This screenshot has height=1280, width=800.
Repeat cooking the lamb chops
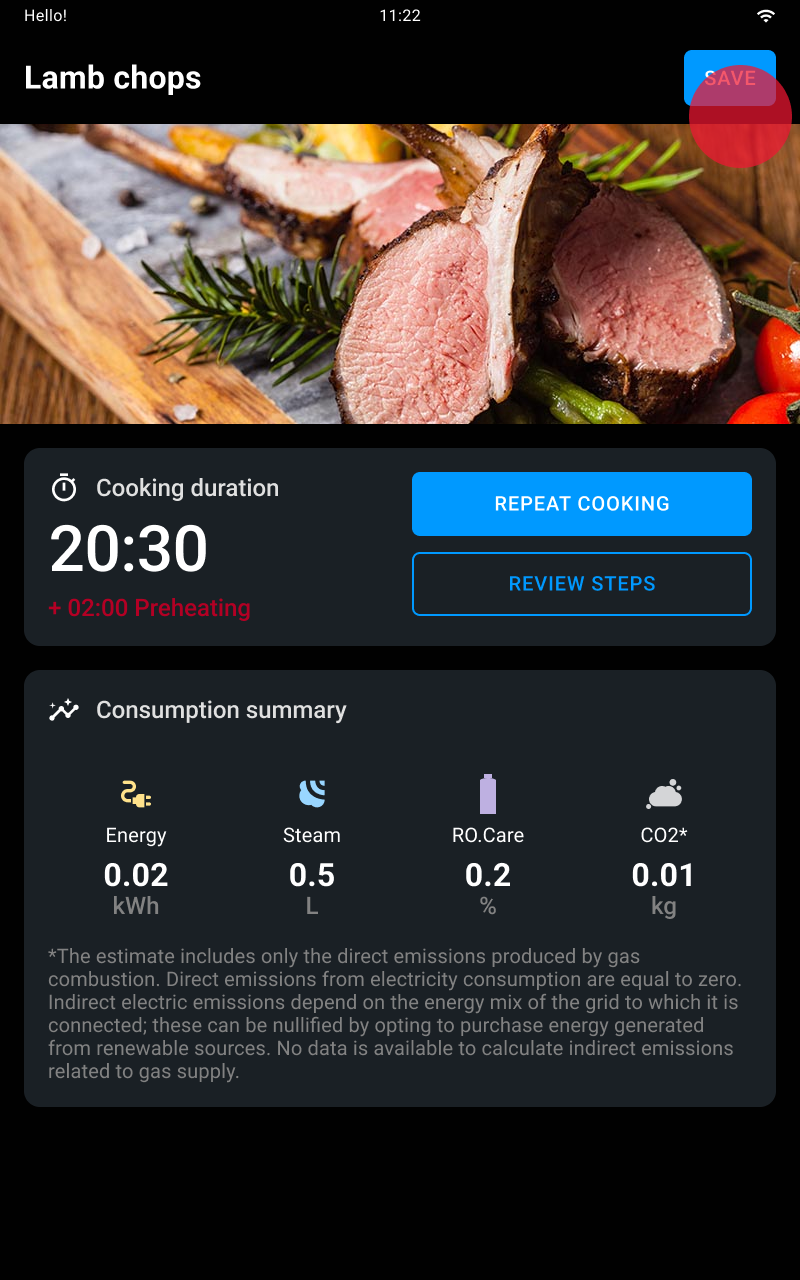pos(582,504)
